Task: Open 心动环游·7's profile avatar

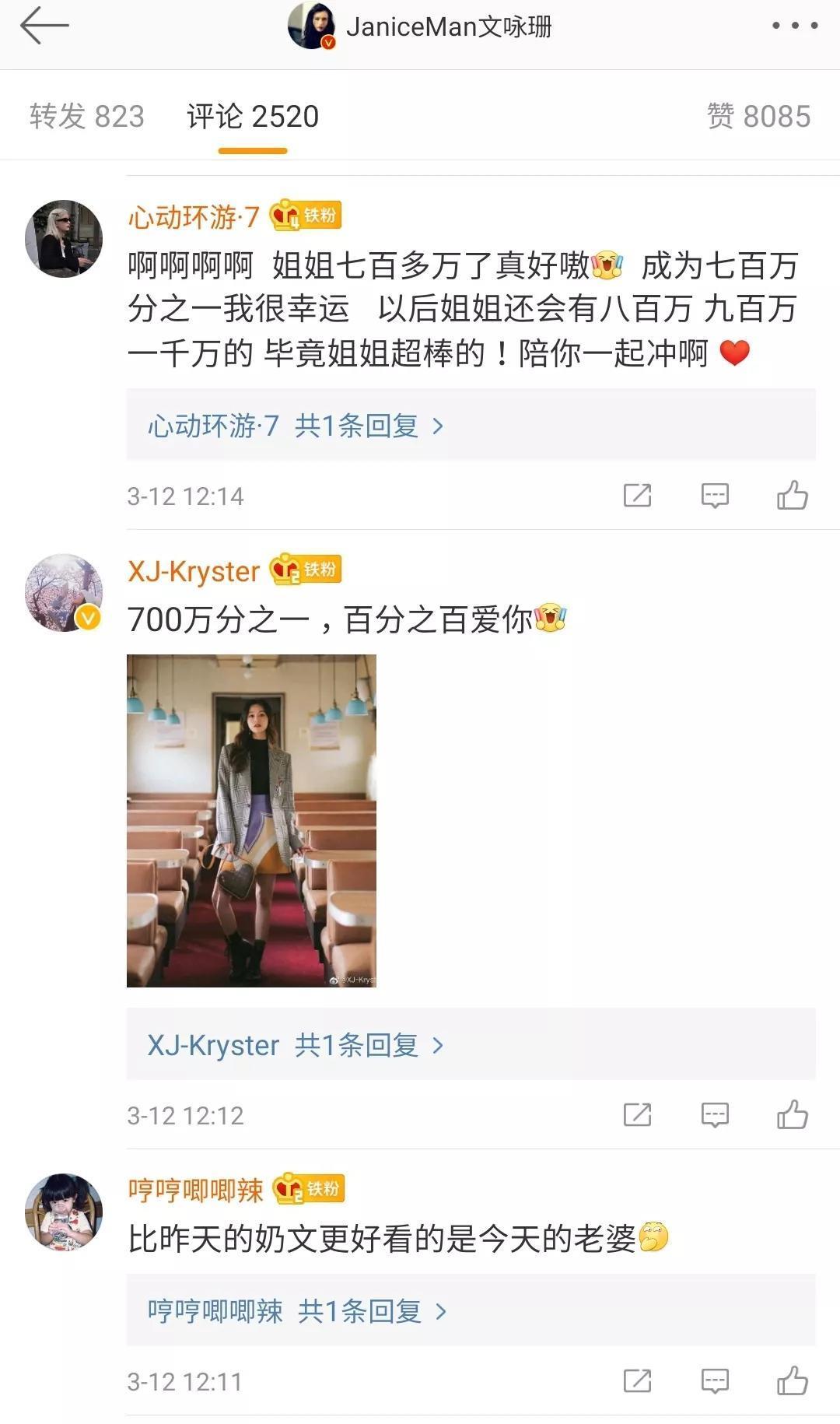Action: coord(64,239)
